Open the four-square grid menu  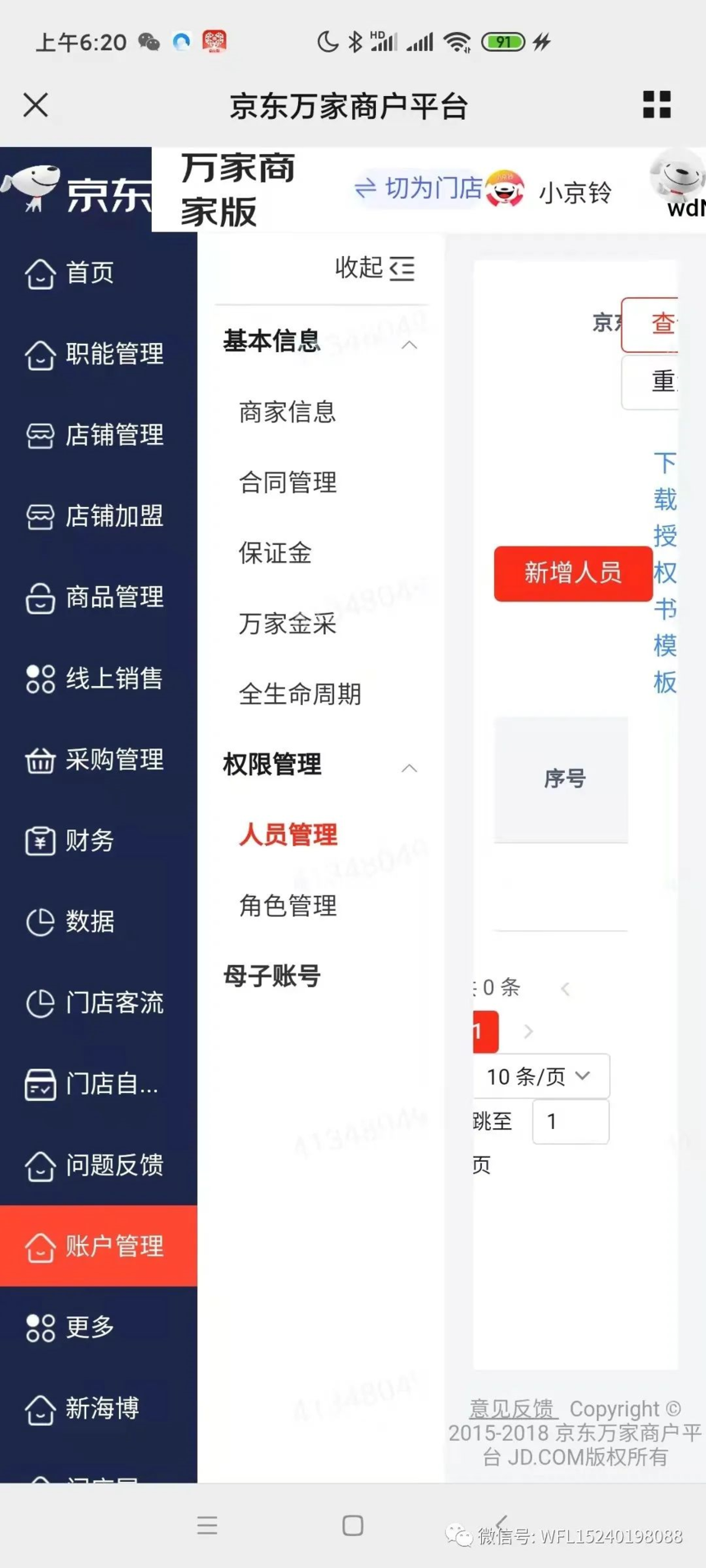pyautogui.click(x=657, y=105)
